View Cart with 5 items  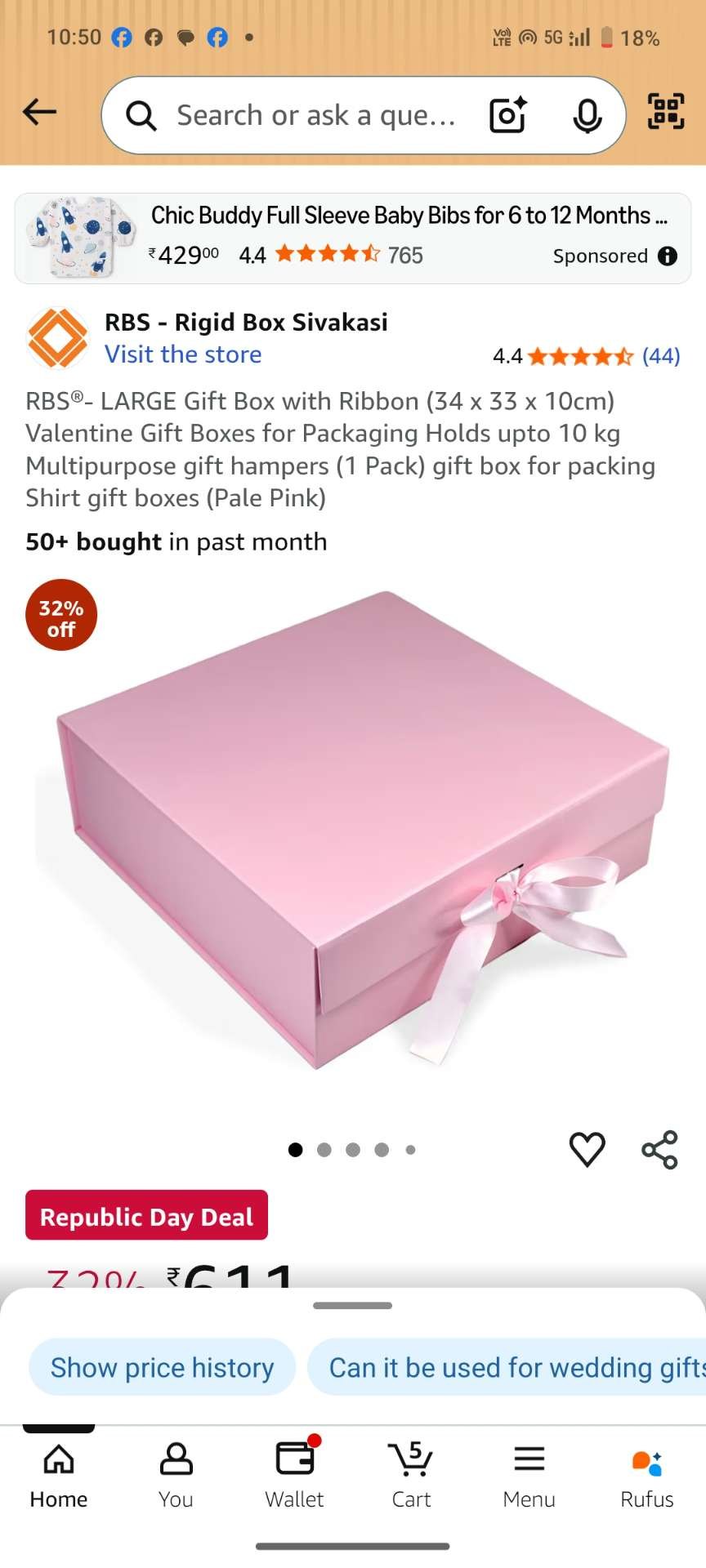[411, 1475]
